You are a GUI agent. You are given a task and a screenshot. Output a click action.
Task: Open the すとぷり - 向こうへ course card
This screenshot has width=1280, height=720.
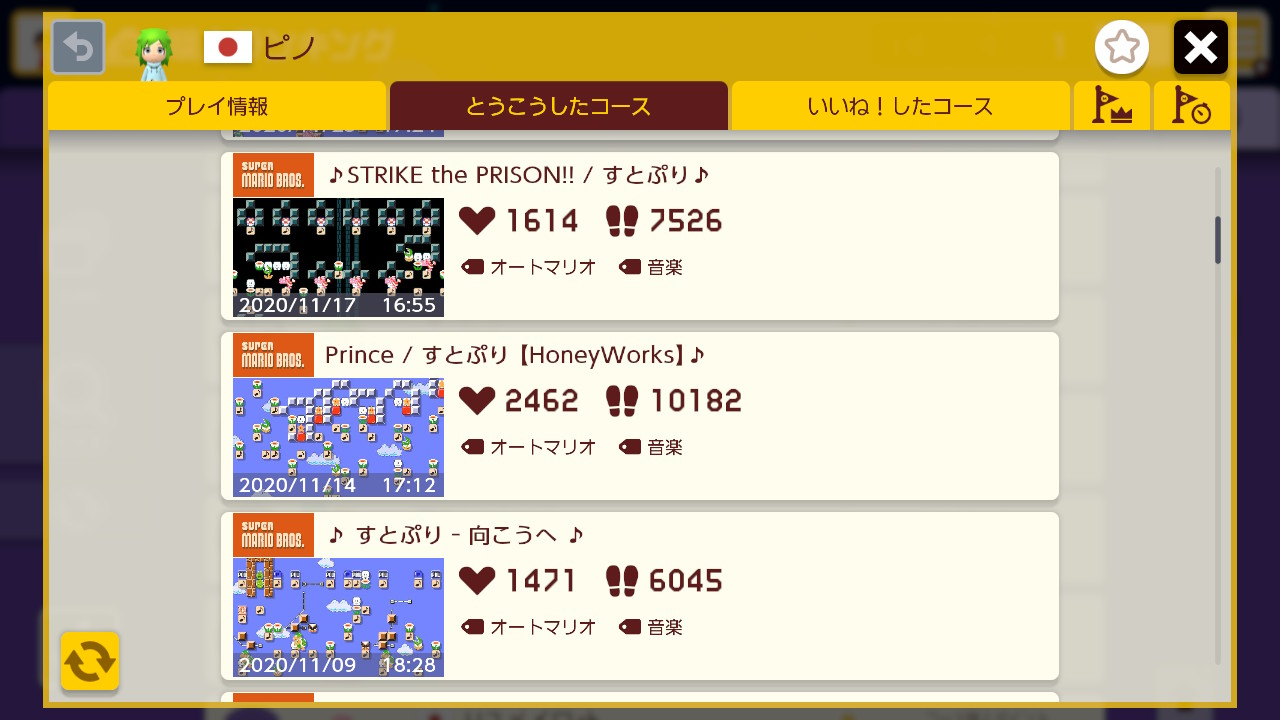(x=640, y=596)
